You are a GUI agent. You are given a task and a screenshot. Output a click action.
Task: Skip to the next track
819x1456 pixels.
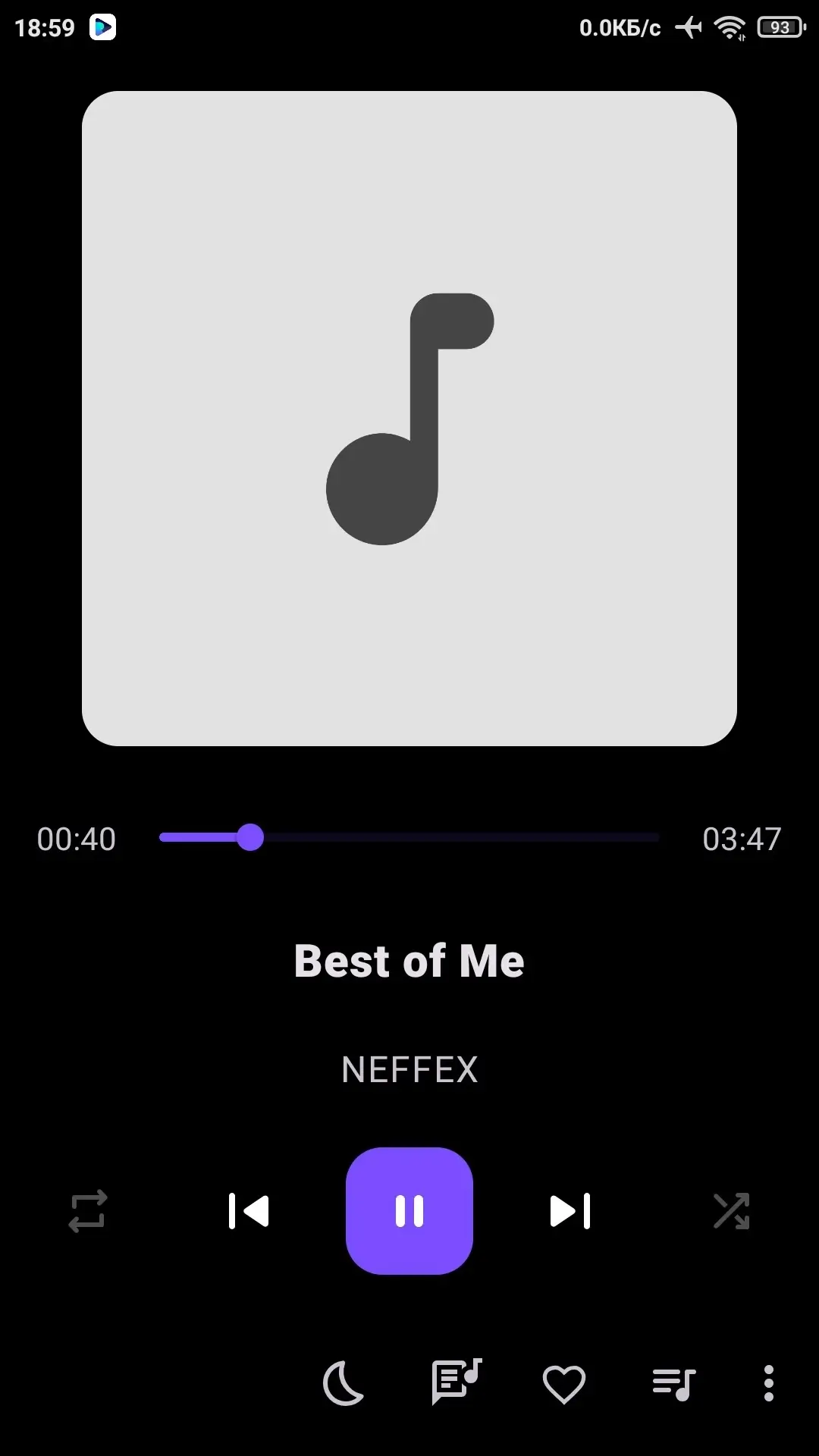pyautogui.click(x=570, y=1210)
